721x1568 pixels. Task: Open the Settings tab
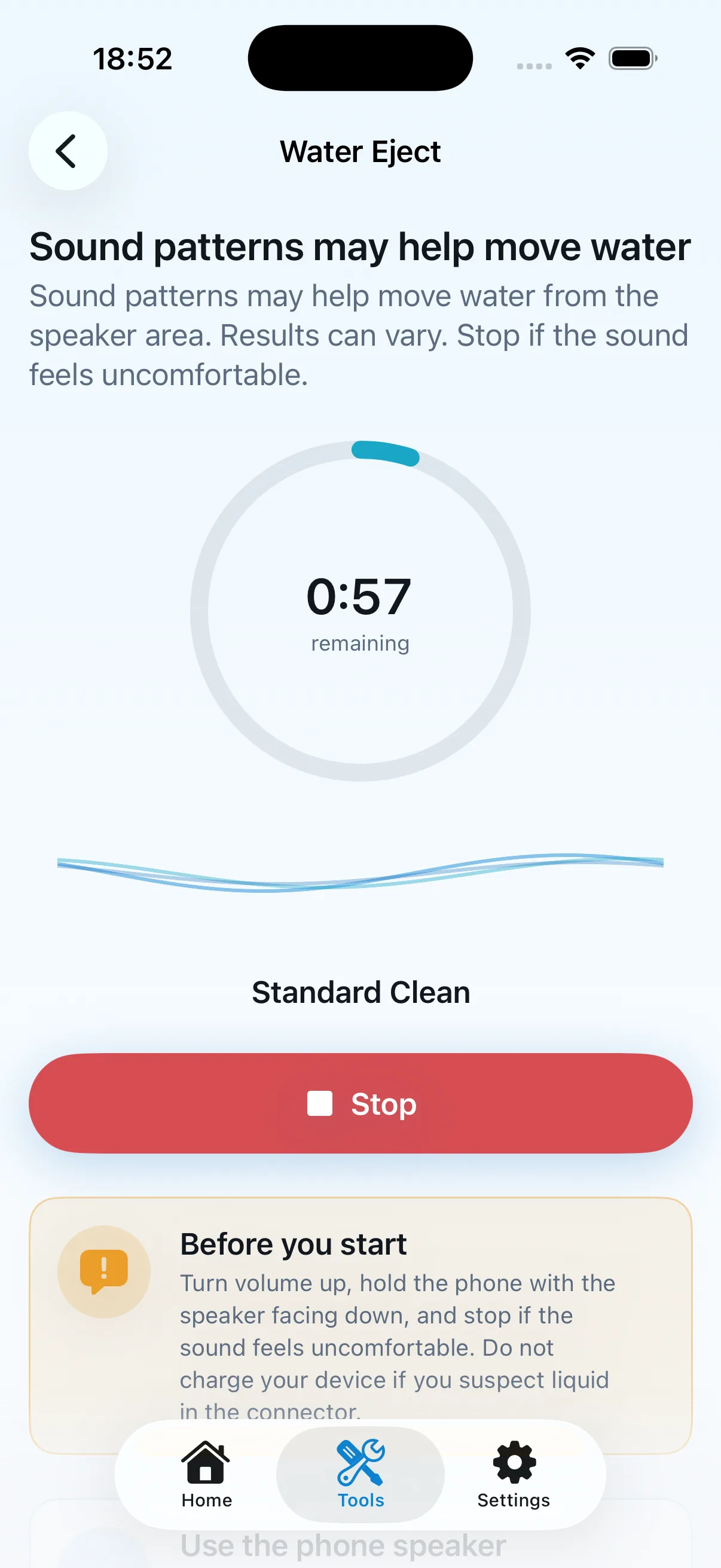[x=514, y=1474]
